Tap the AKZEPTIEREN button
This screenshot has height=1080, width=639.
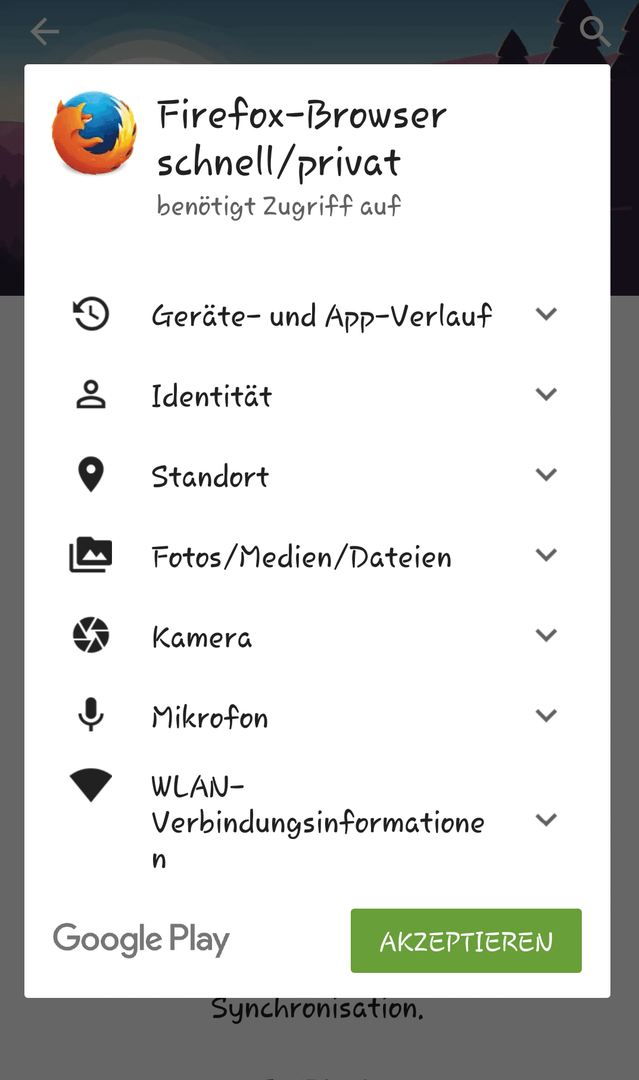(466, 940)
